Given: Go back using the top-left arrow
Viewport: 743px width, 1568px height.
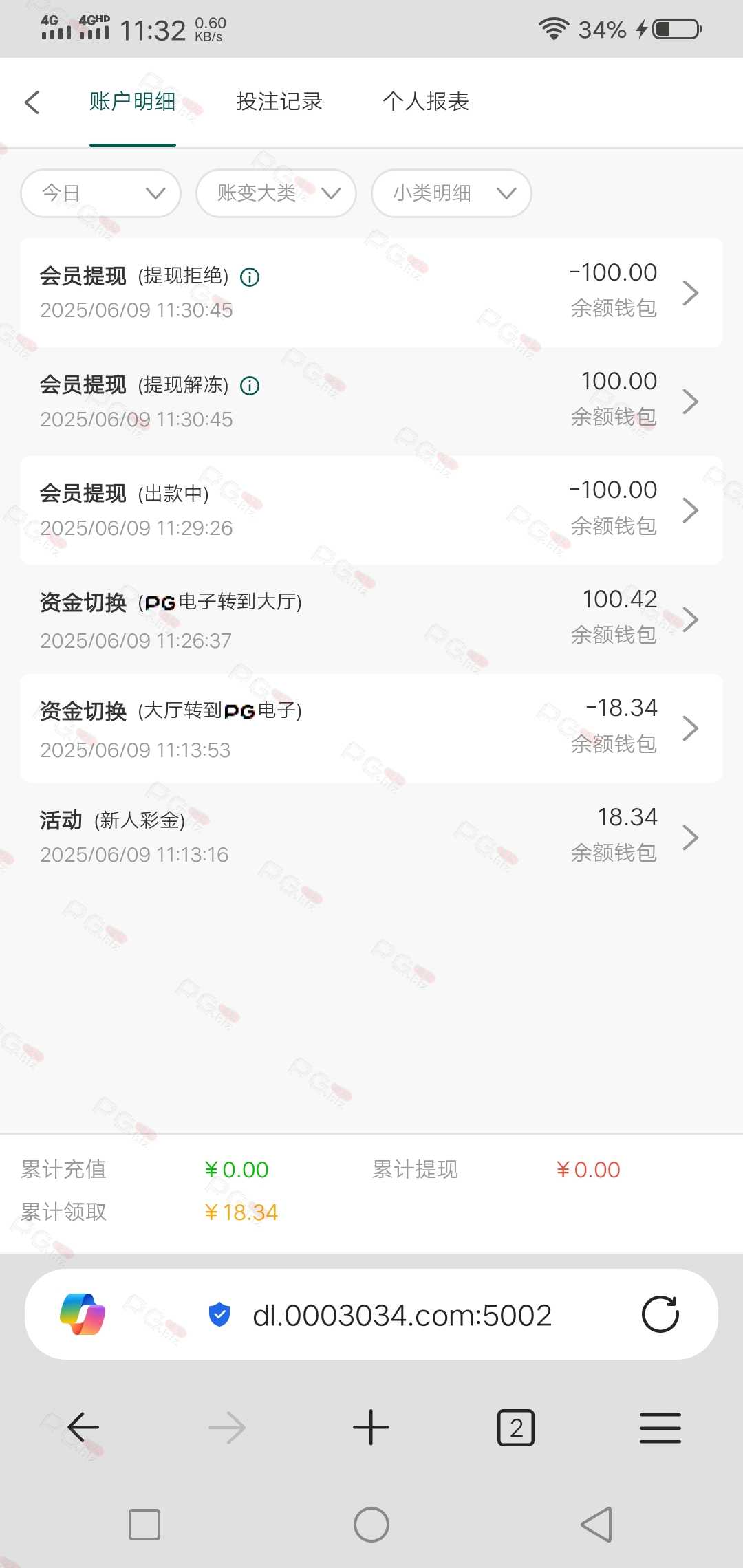Looking at the screenshot, I should click(x=32, y=102).
